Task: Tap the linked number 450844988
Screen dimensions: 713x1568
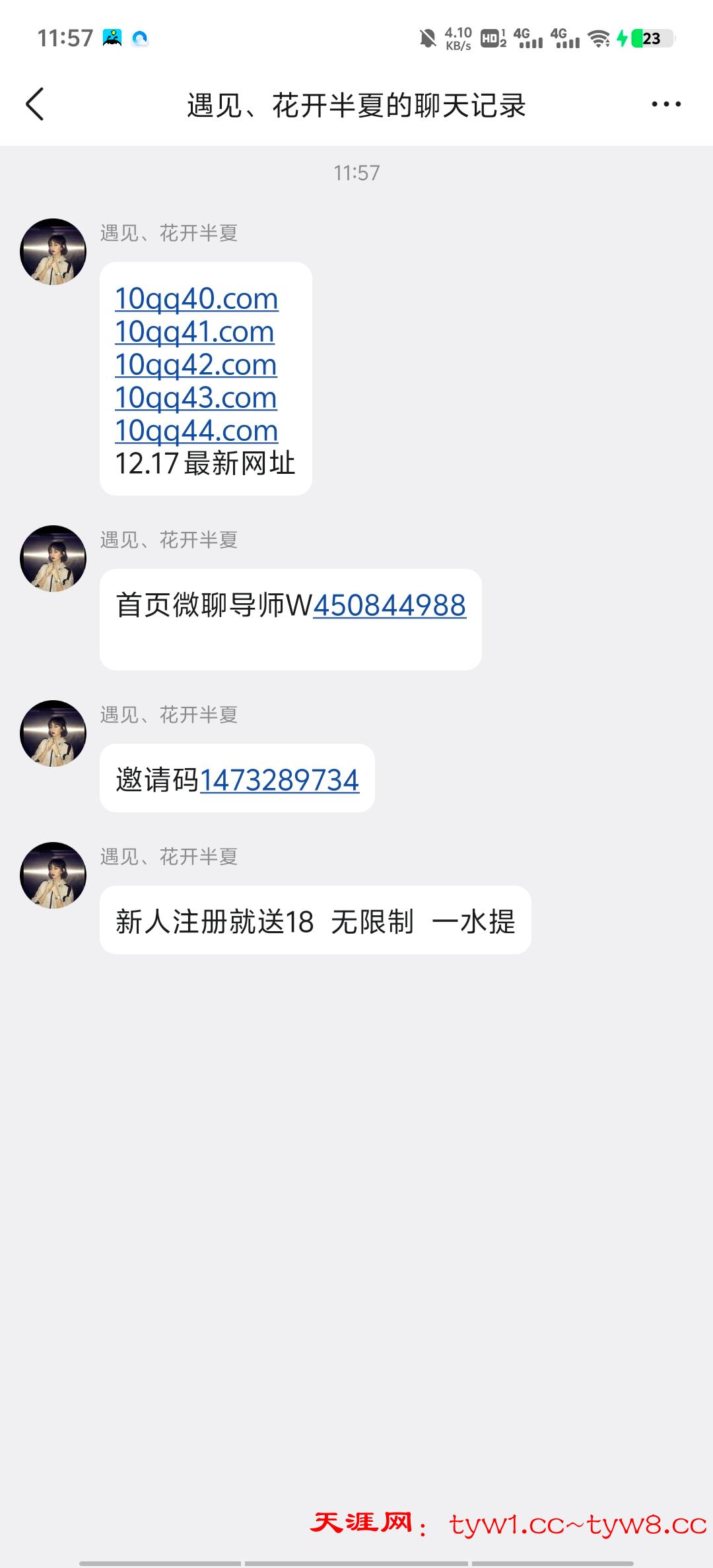Action: [x=390, y=605]
